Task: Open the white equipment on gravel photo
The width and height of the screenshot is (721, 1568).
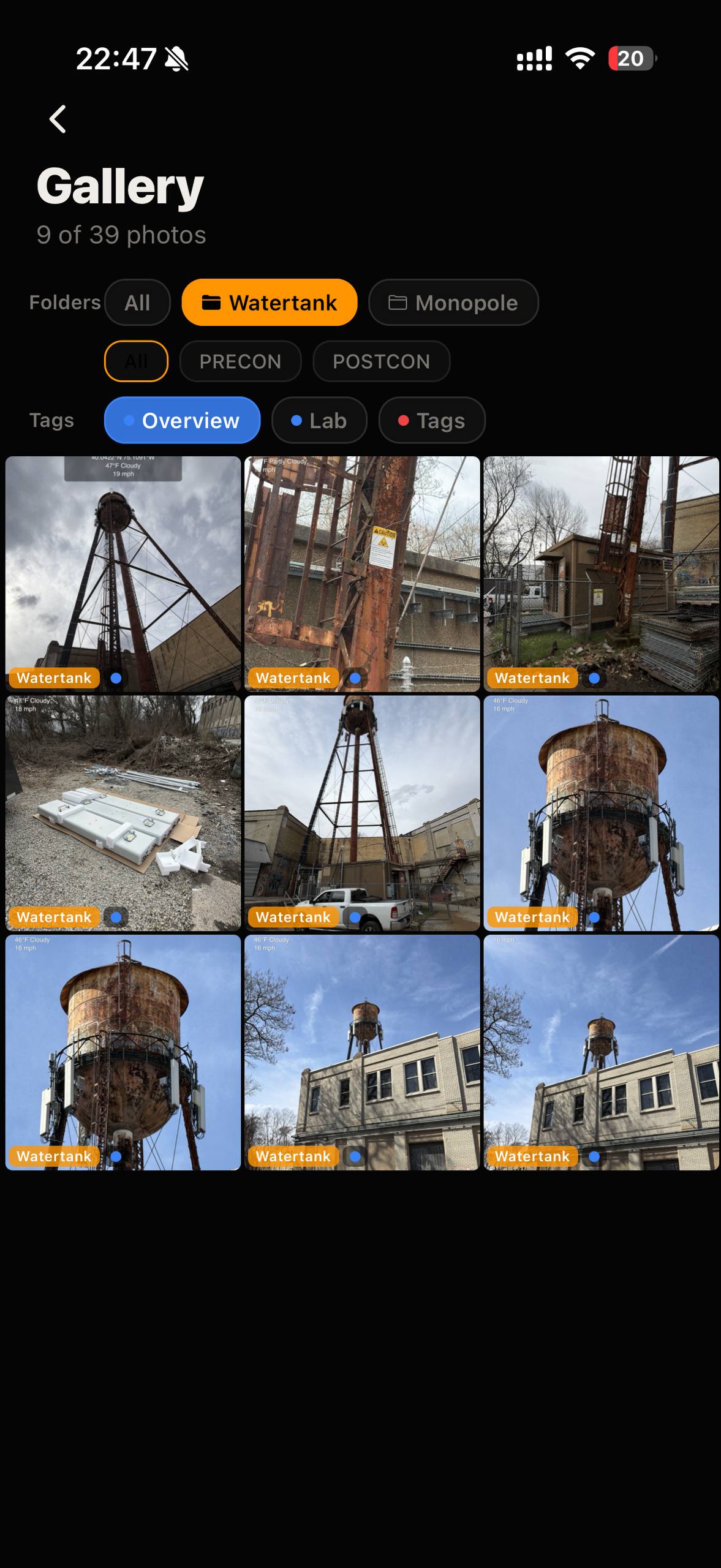Action: coord(123,812)
